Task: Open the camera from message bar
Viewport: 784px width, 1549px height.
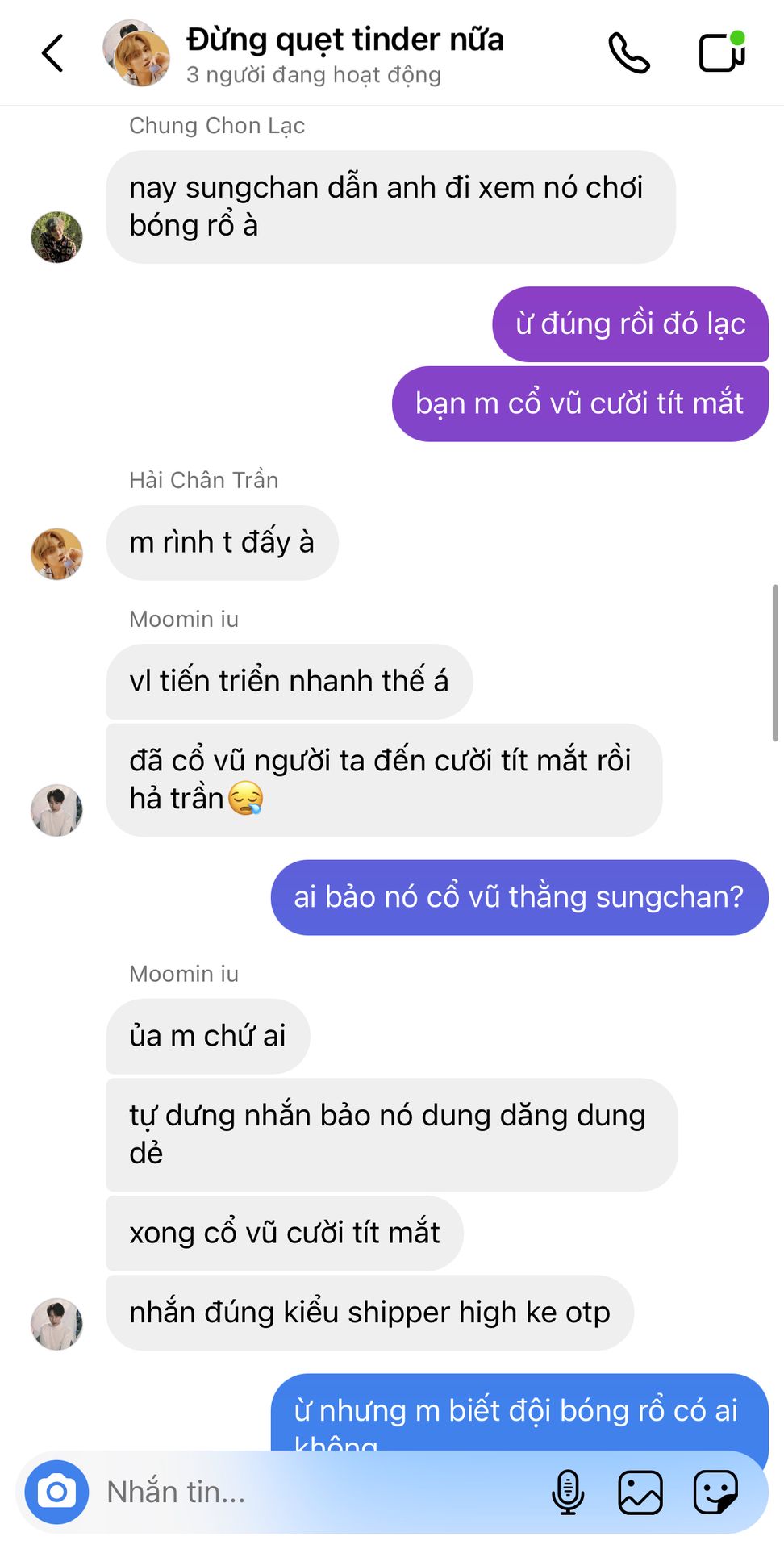Action: [x=56, y=1492]
